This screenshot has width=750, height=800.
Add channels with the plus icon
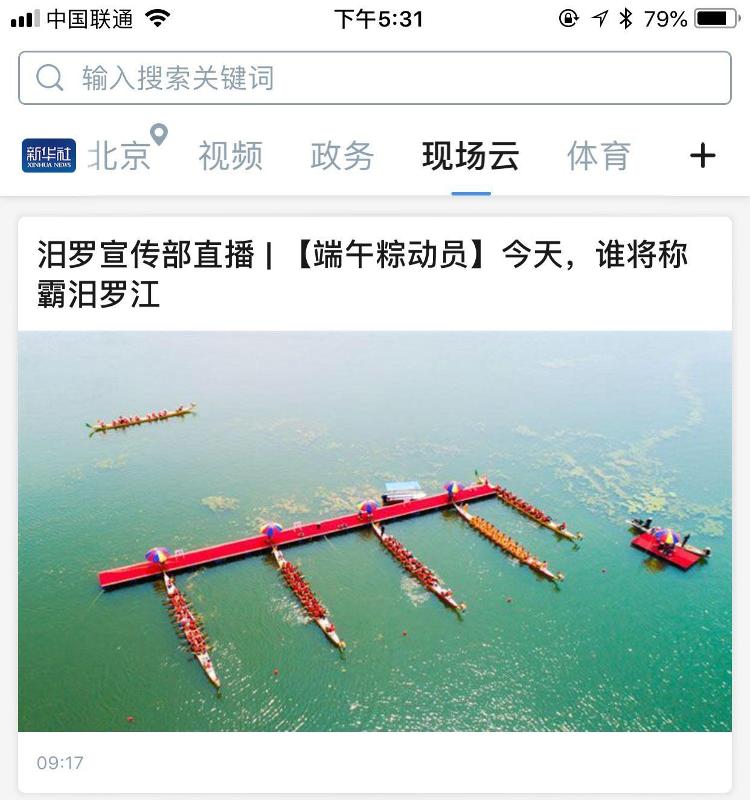703,155
